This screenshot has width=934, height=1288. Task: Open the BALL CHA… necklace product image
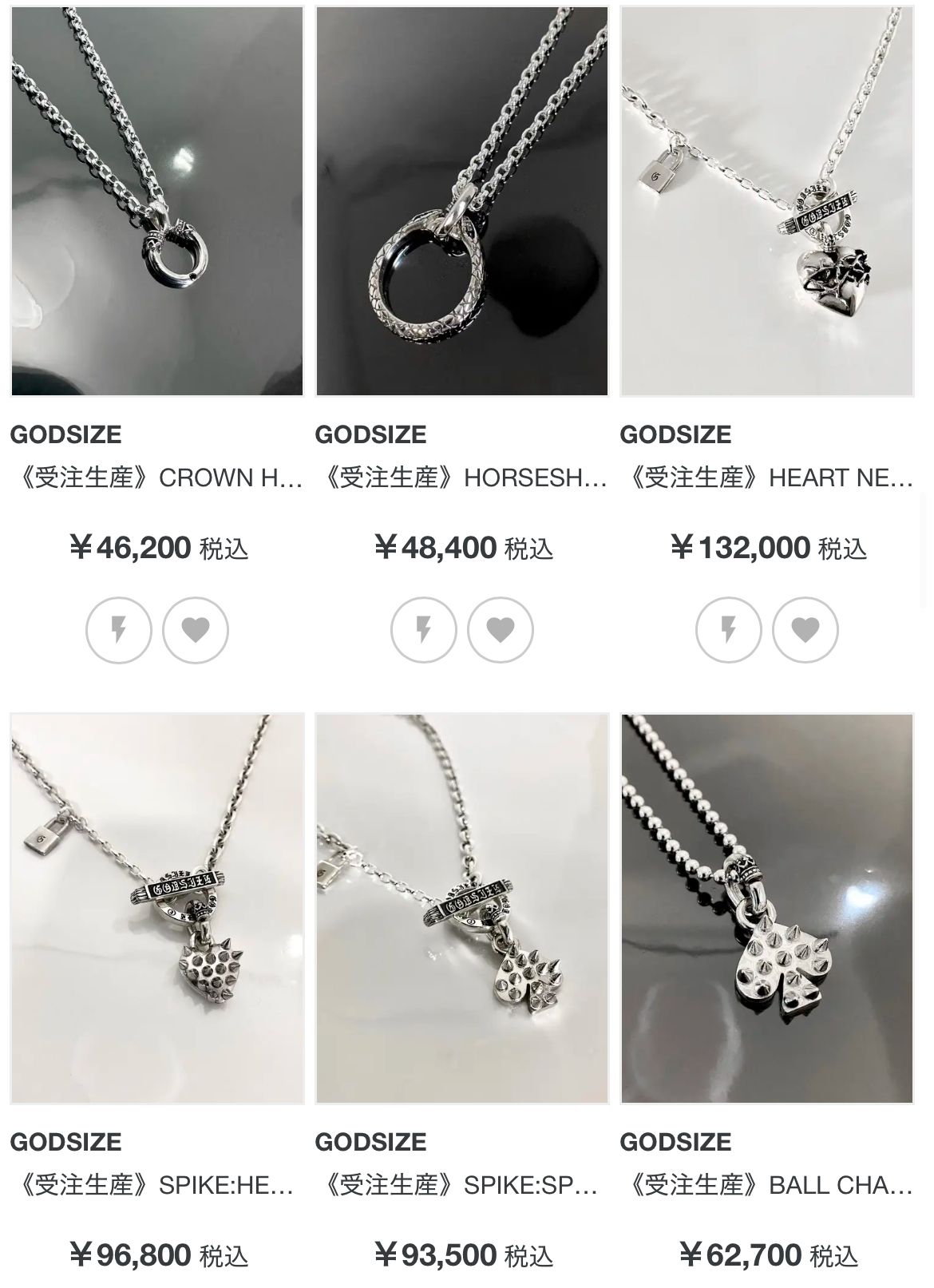click(x=767, y=909)
